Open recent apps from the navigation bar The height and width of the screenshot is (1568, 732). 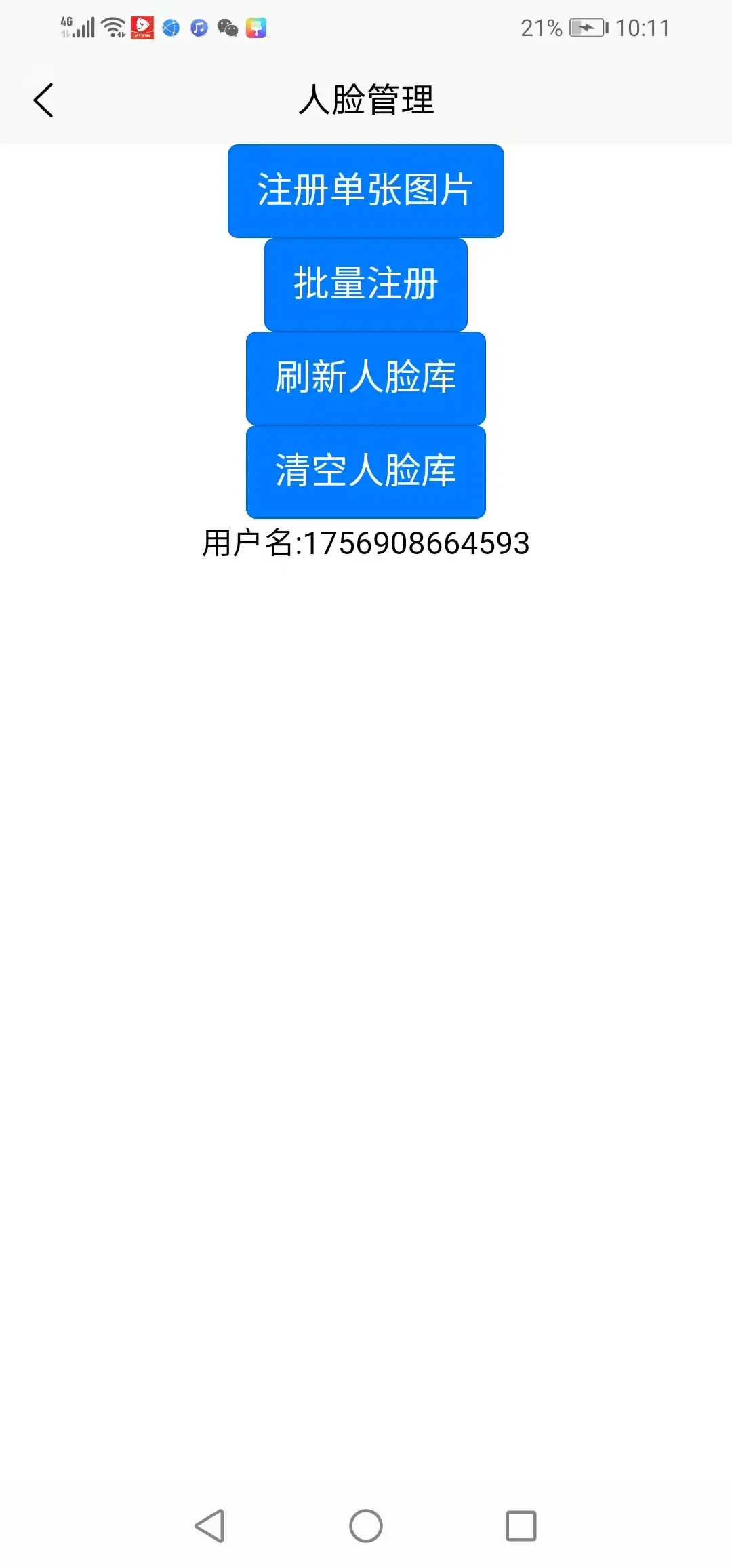[x=521, y=1526]
